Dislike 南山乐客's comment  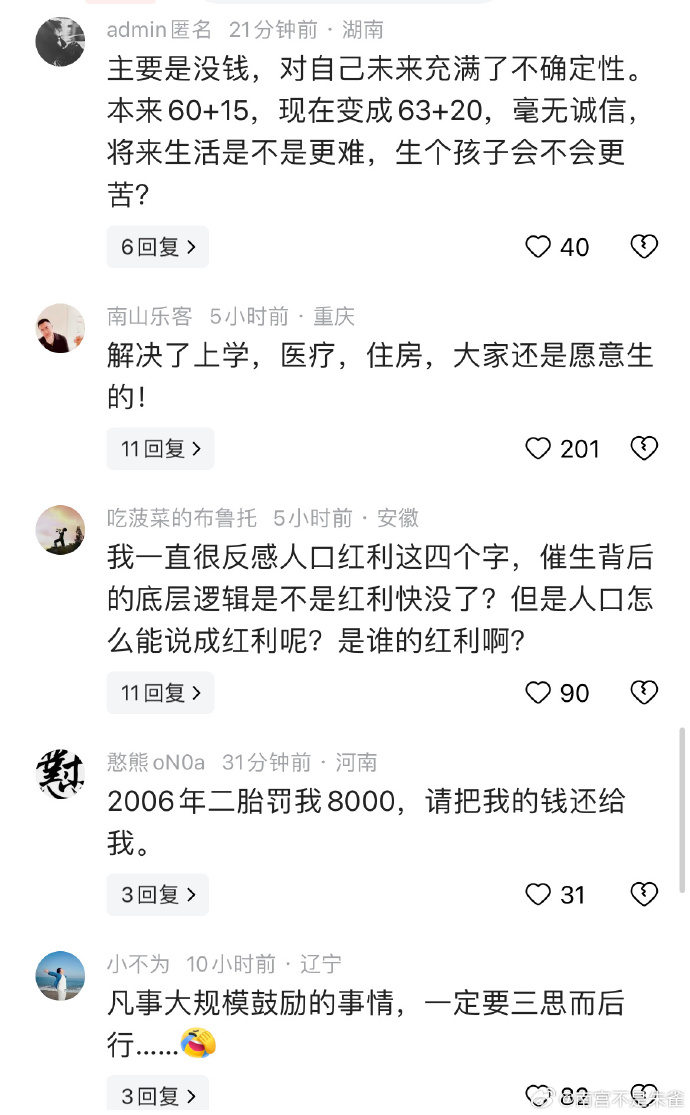click(644, 449)
